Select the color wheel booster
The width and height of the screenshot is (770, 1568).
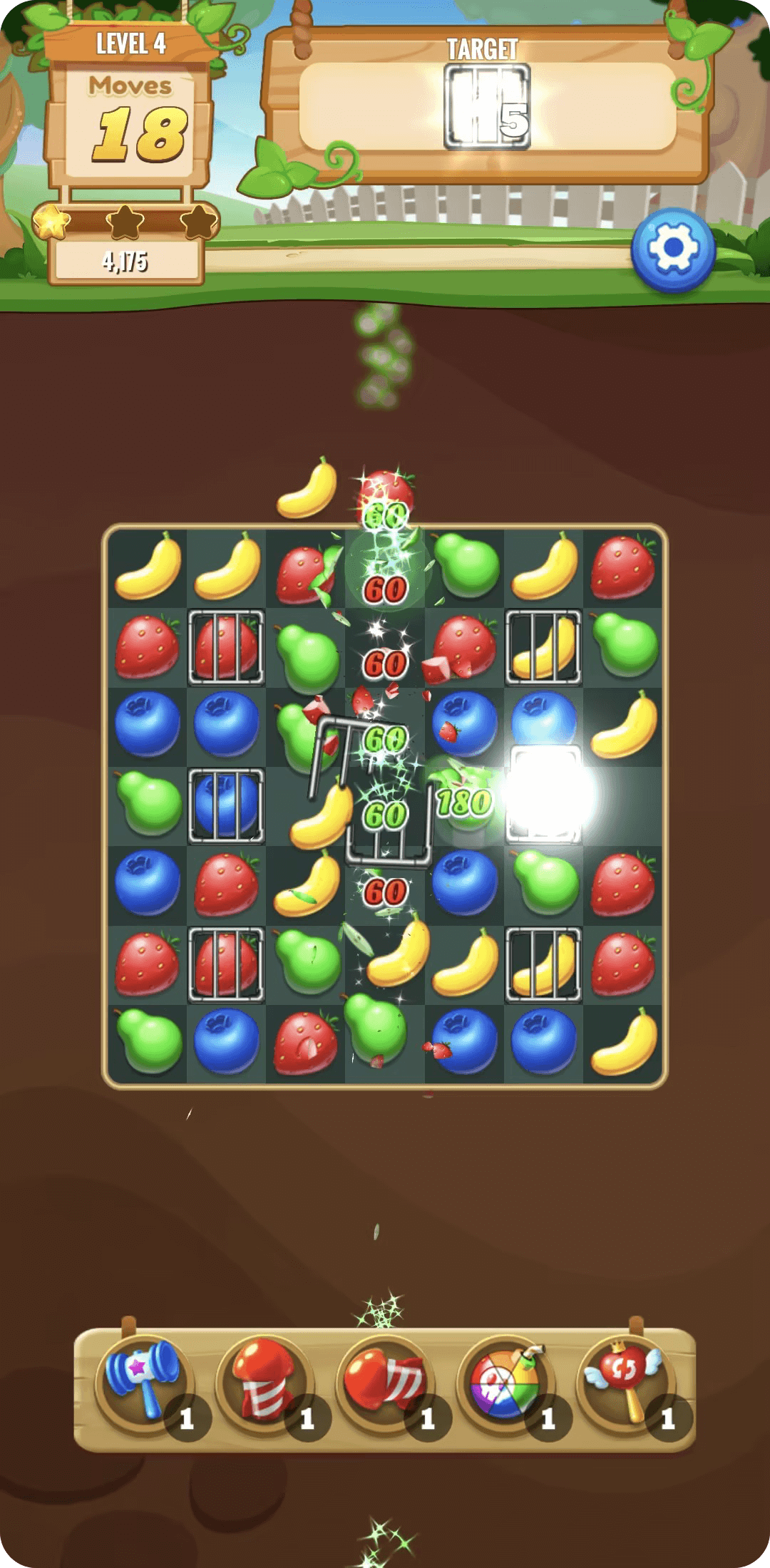coord(505,1381)
